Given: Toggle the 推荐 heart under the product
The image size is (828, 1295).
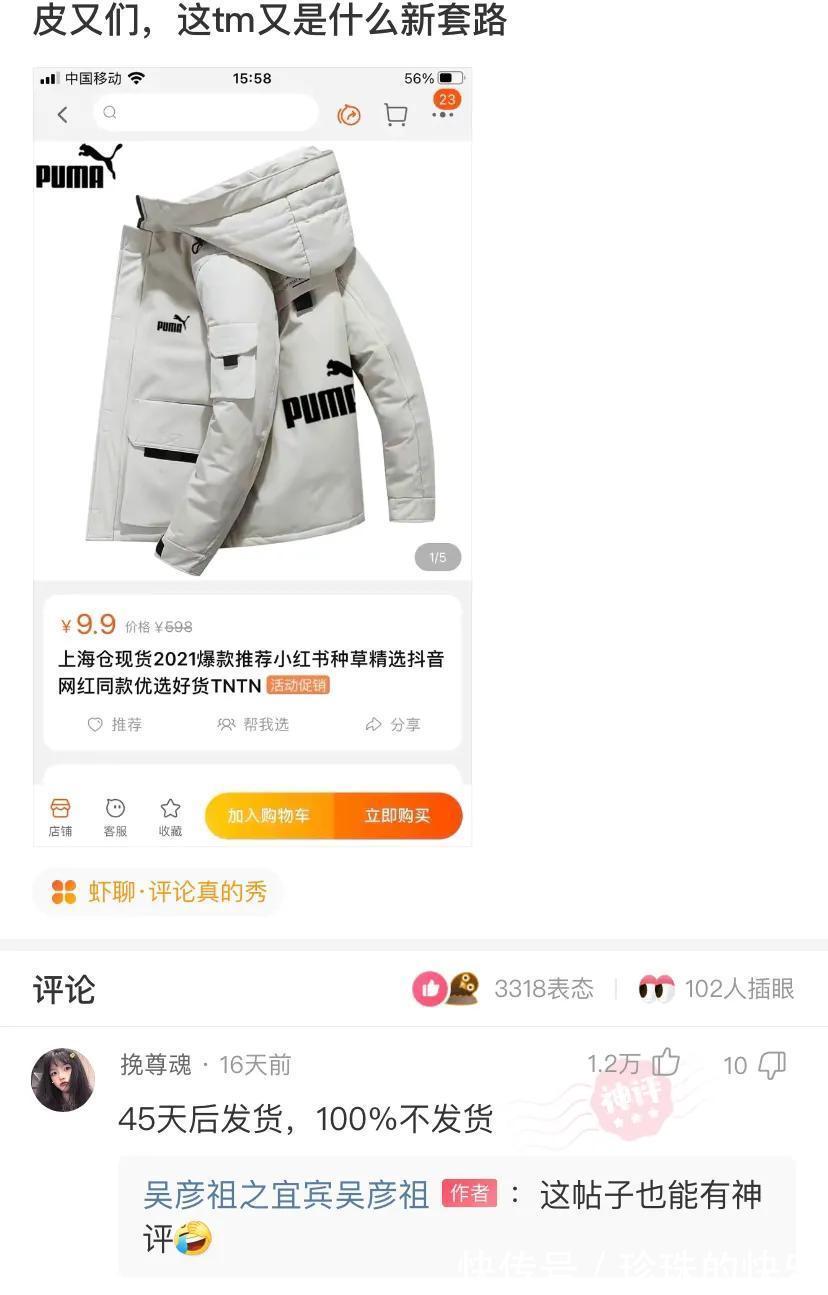Looking at the screenshot, I should click(115, 725).
